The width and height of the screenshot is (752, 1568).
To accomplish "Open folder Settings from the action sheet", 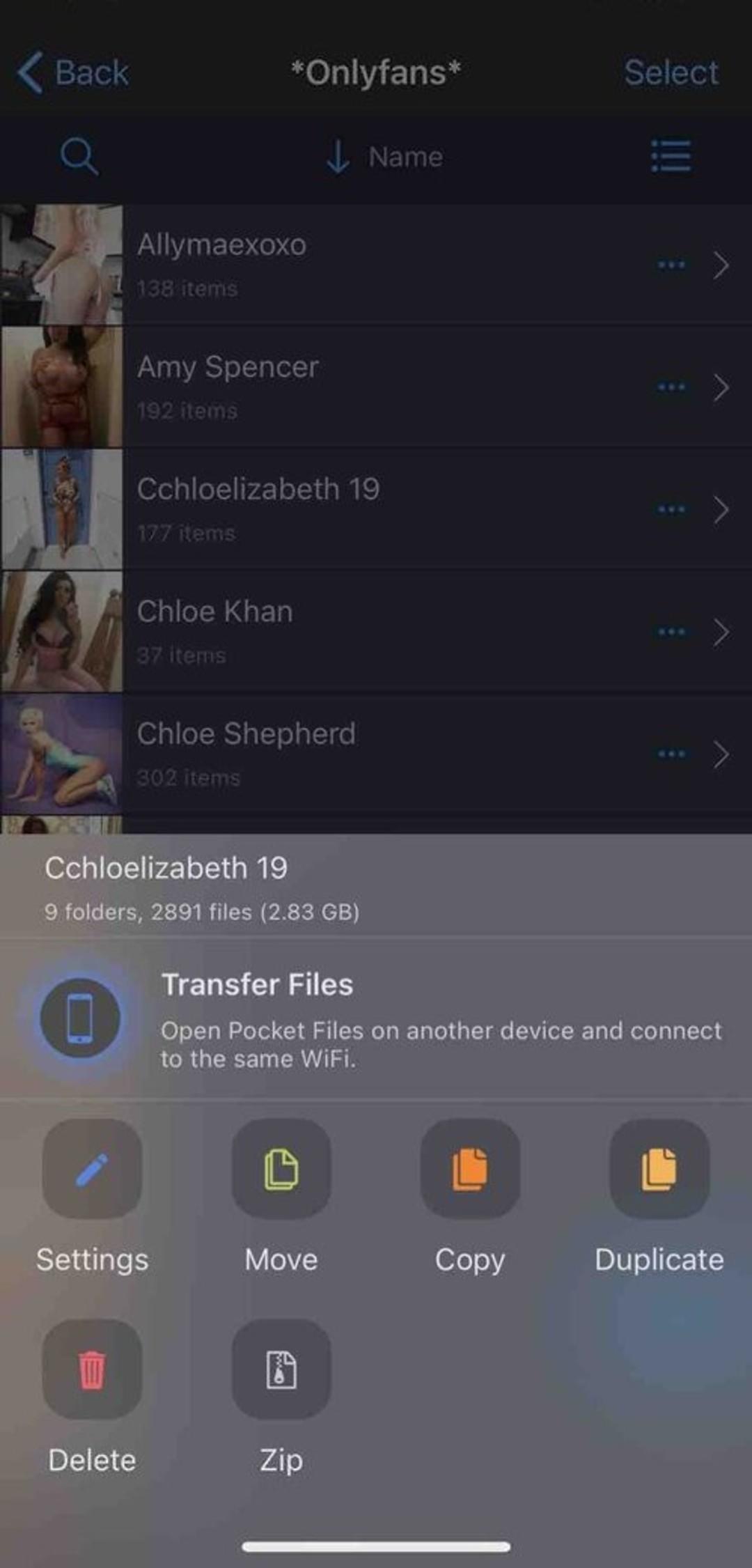I will pos(92,1169).
